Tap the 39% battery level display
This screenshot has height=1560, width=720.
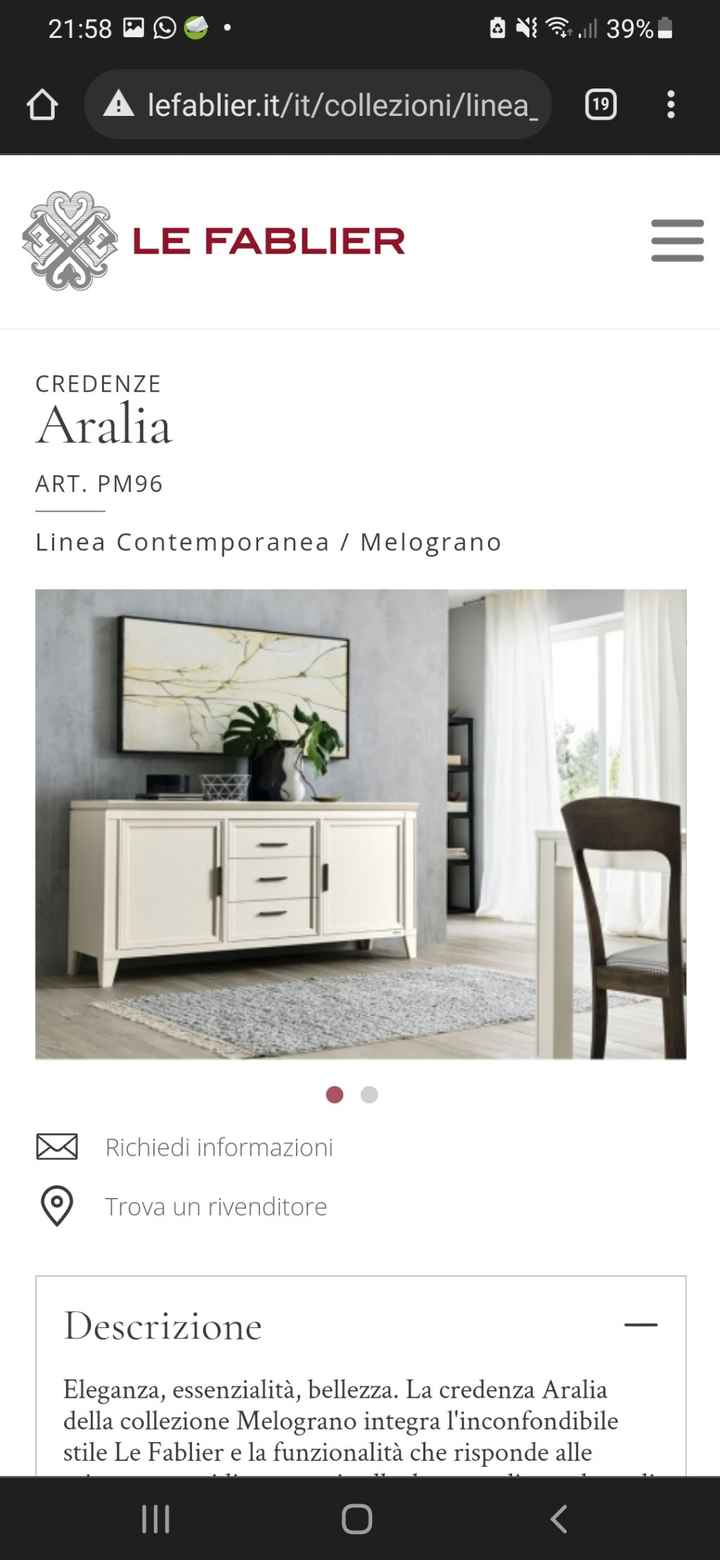(630, 29)
